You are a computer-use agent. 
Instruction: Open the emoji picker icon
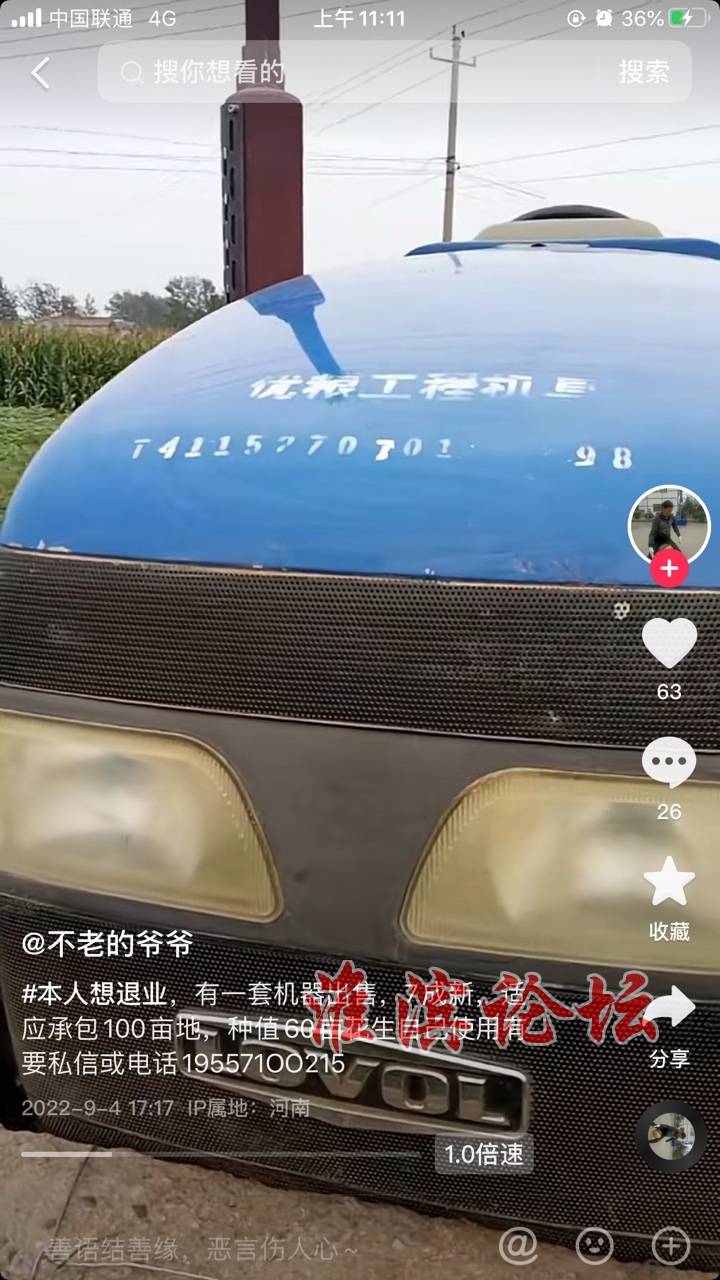pyautogui.click(x=595, y=1245)
